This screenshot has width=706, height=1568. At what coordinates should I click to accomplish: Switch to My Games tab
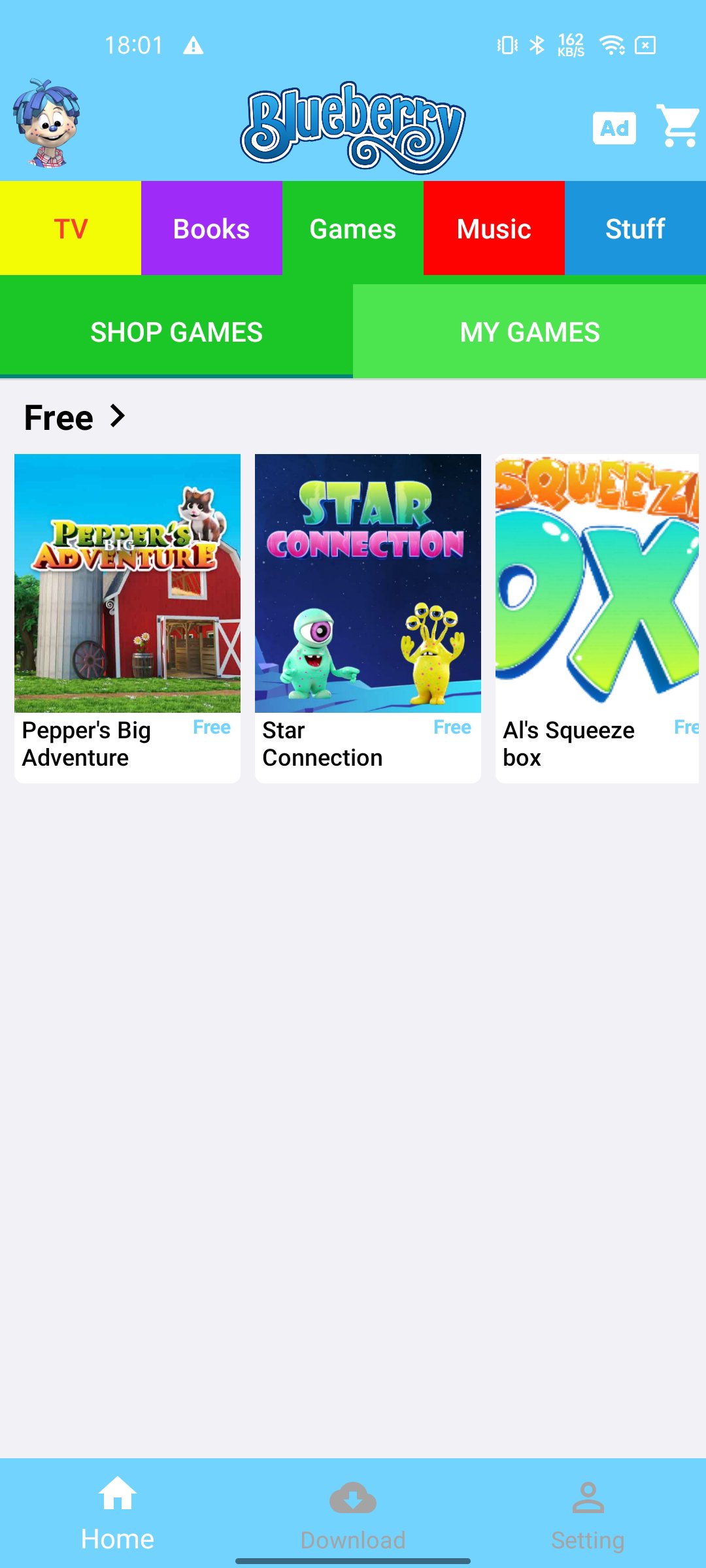[529, 332]
